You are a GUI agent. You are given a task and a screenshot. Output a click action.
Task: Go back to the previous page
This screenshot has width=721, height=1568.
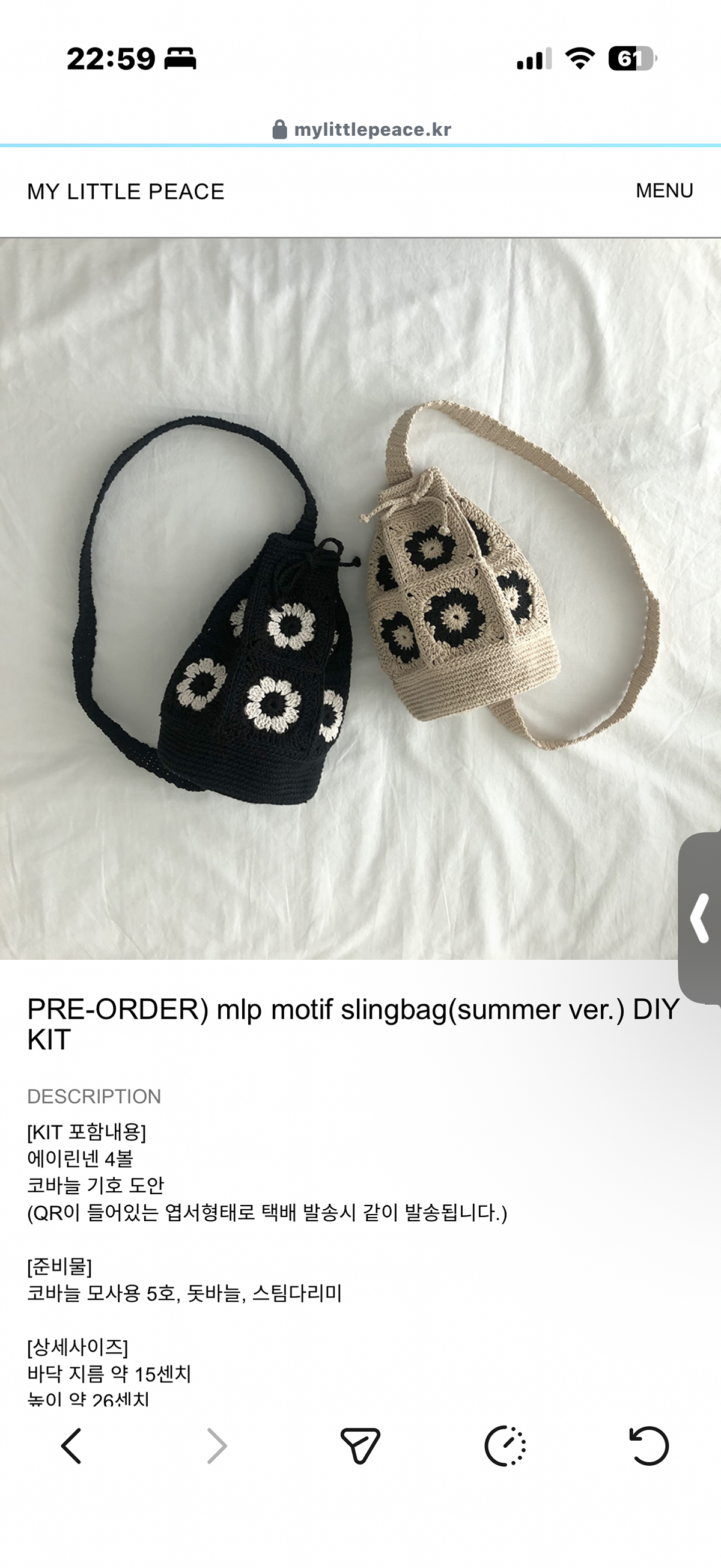[x=71, y=1445]
